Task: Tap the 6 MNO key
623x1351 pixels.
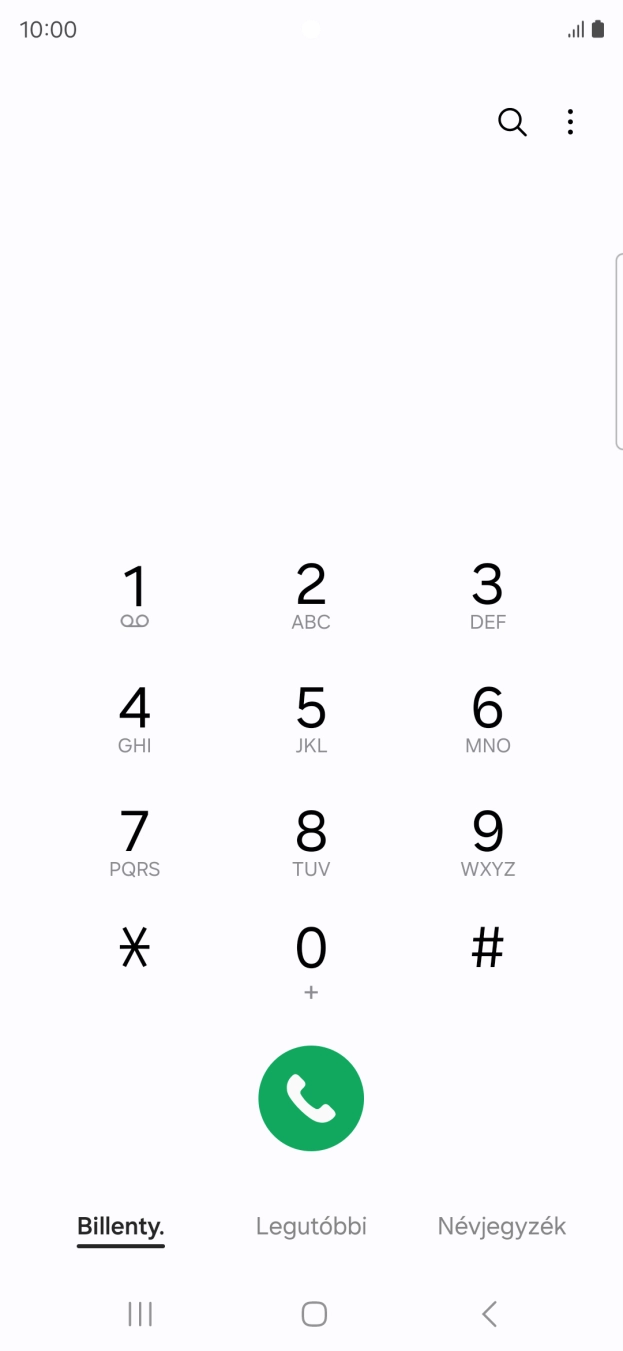Action: click(487, 719)
